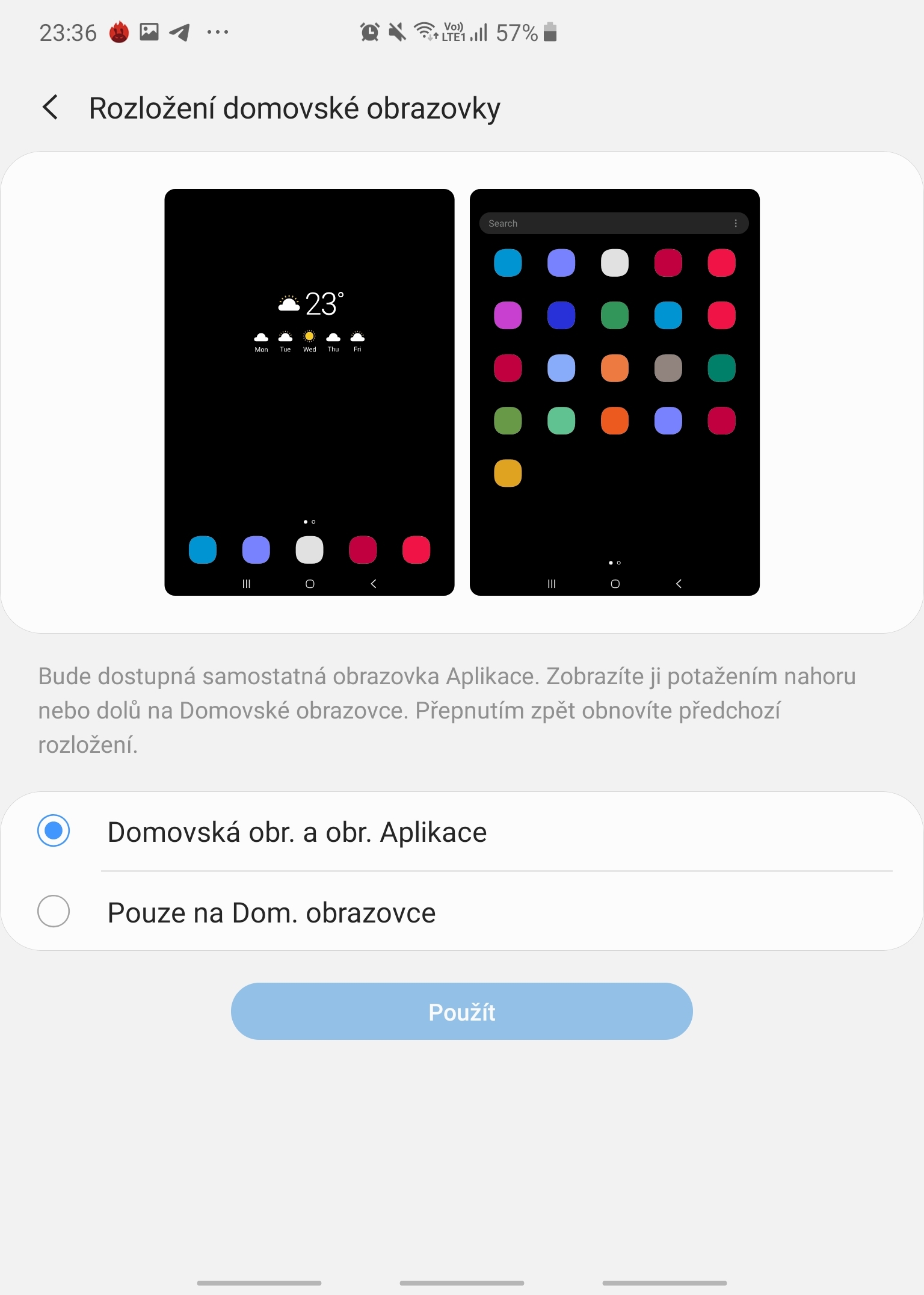Viewport: 924px width, 1295px height.
Task: Tap the blue app icon in home screen hotseat preview
Action: (x=202, y=549)
